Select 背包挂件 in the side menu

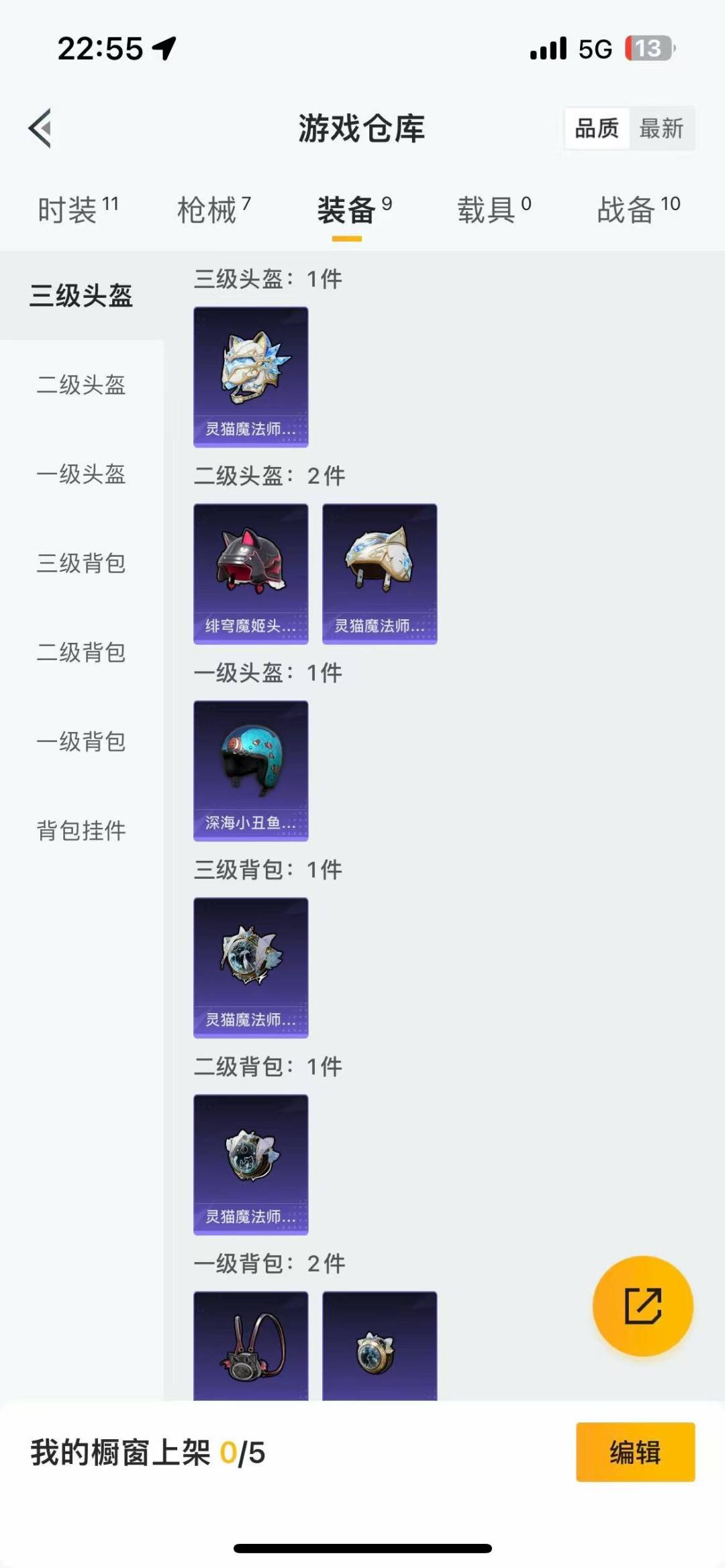81,831
